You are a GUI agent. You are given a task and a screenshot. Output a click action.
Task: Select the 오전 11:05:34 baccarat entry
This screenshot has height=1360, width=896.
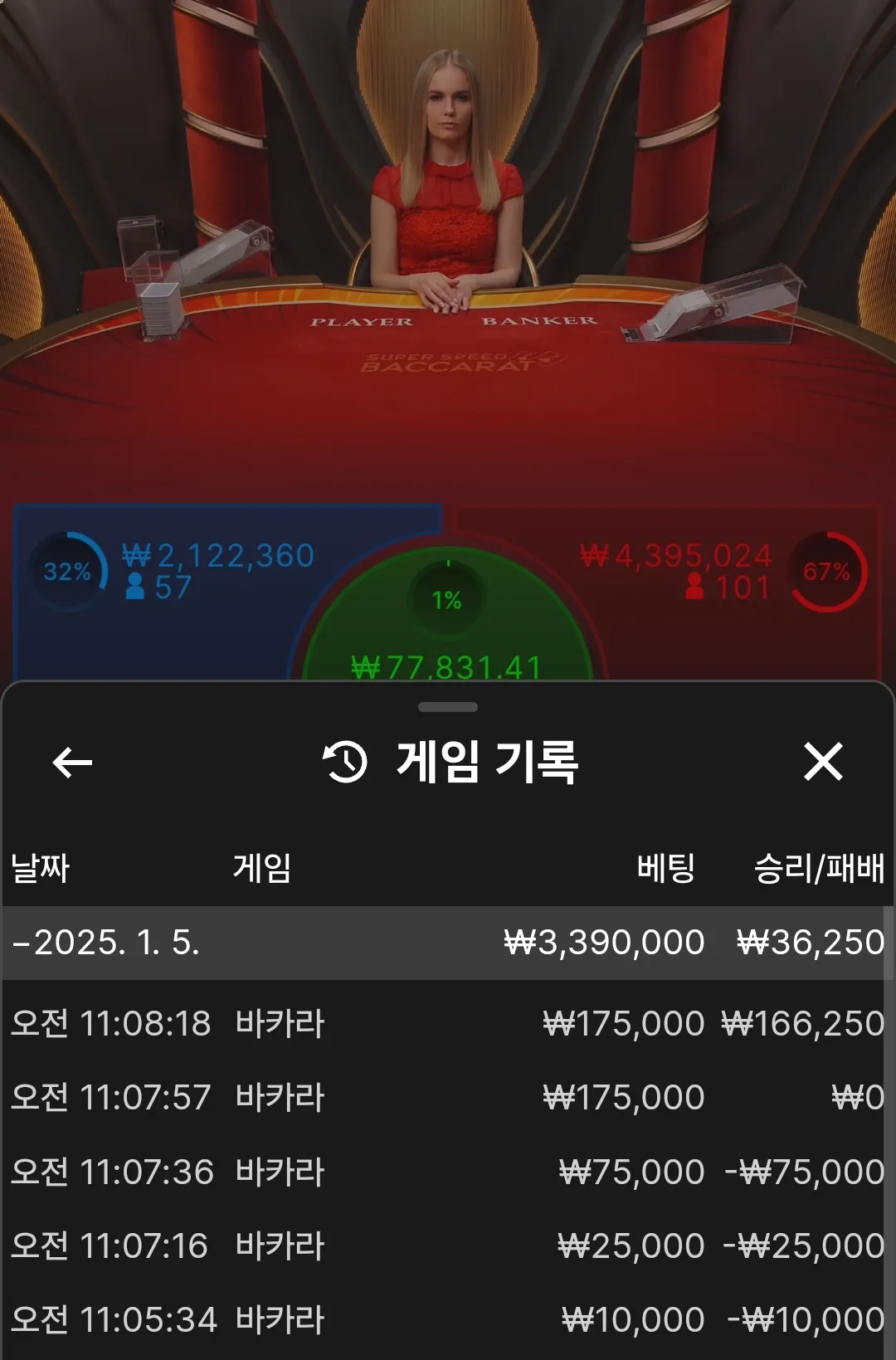coord(446,1319)
